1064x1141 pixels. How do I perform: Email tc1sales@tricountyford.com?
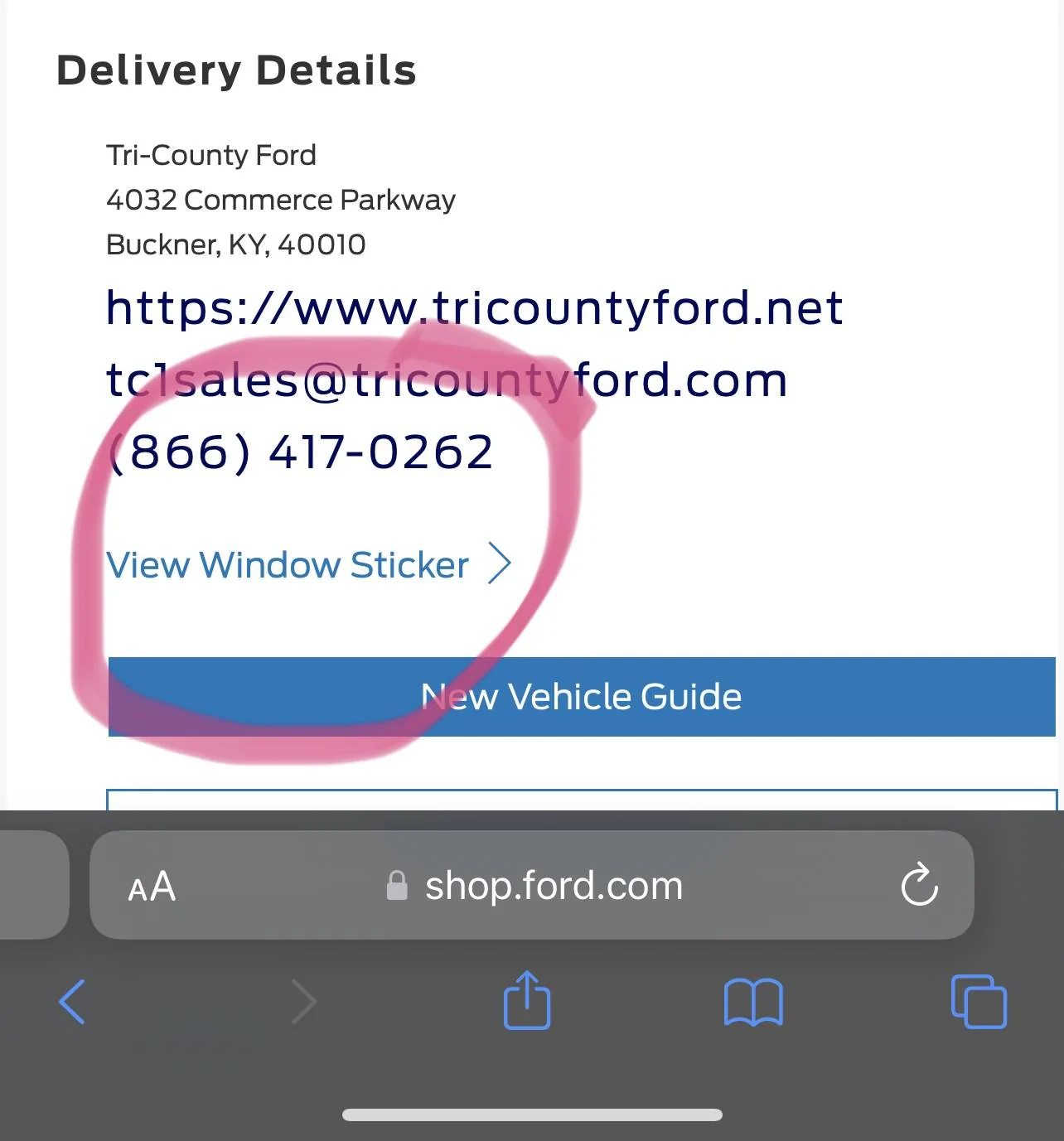(447, 380)
